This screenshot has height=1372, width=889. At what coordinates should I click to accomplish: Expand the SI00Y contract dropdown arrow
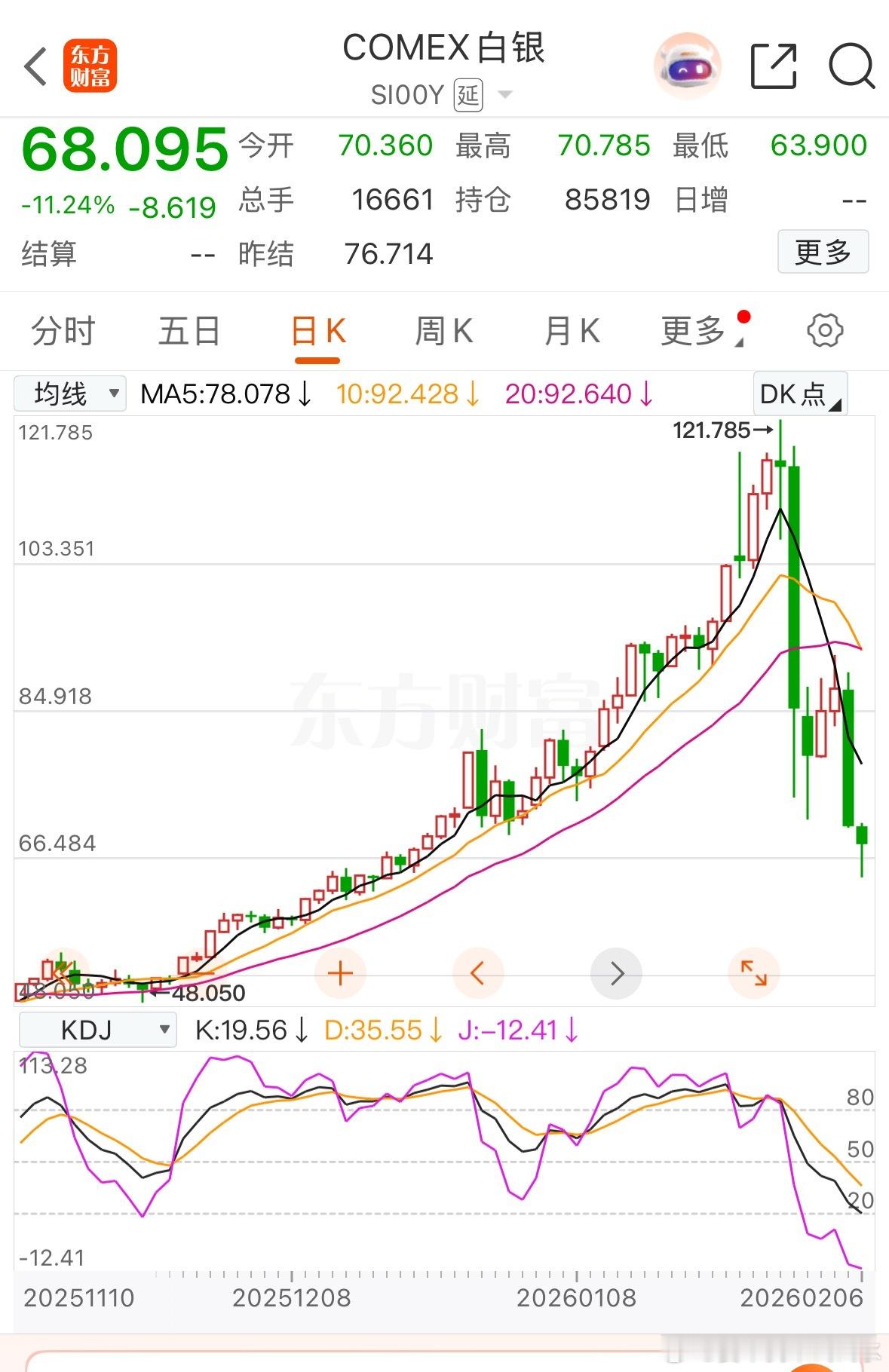click(x=504, y=94)
